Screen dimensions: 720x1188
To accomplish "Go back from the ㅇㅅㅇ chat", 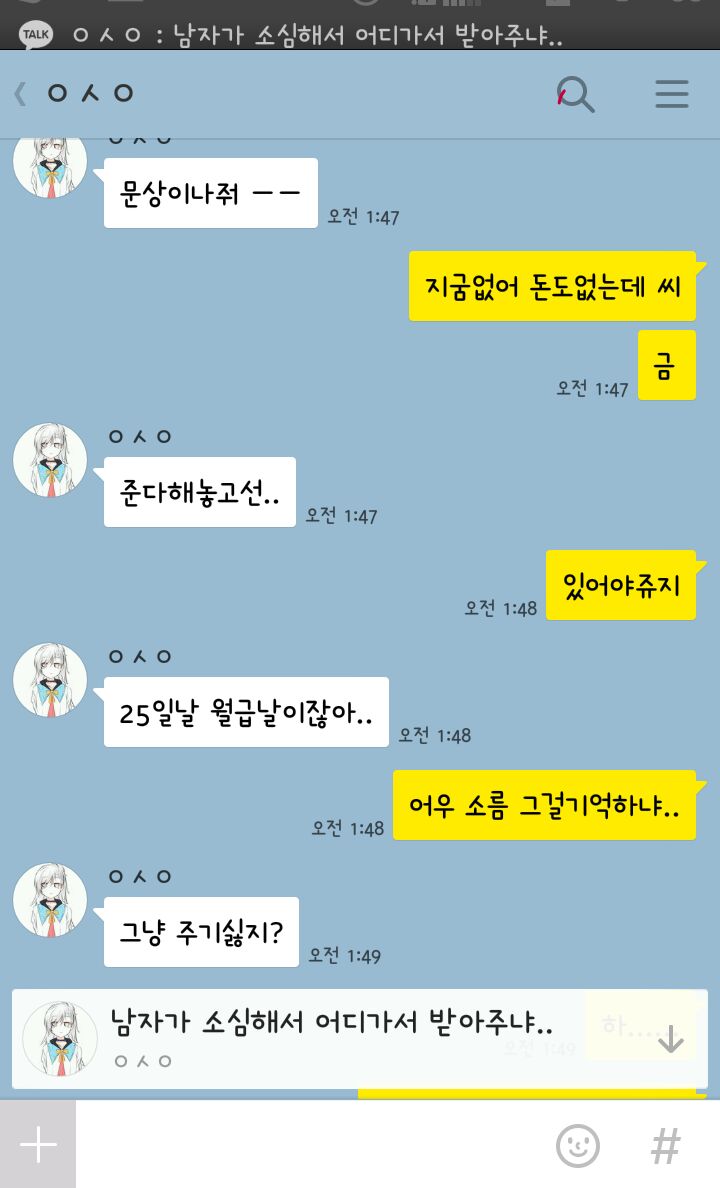I will [21, 95].
